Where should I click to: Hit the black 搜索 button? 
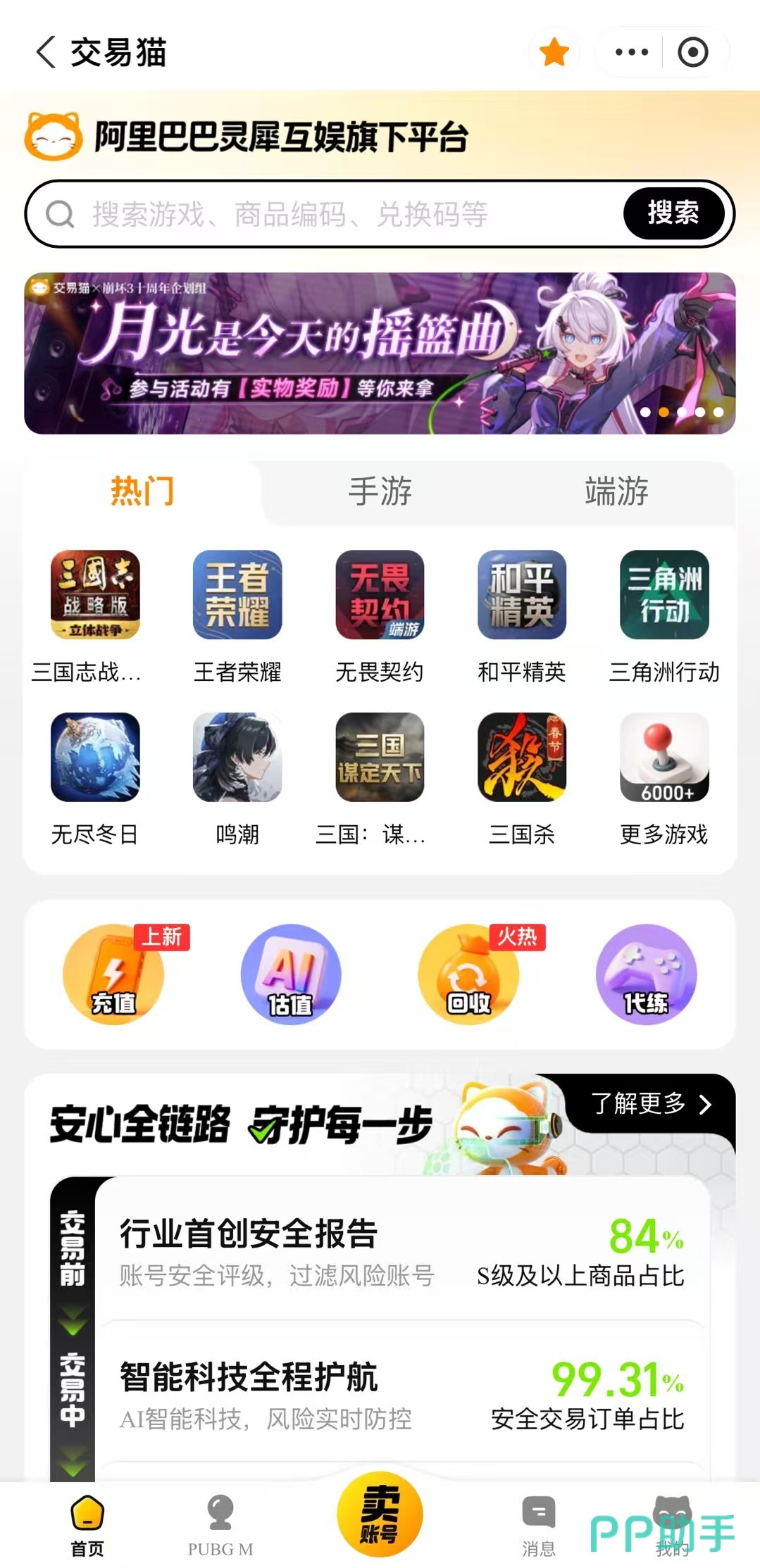point(674,213)
